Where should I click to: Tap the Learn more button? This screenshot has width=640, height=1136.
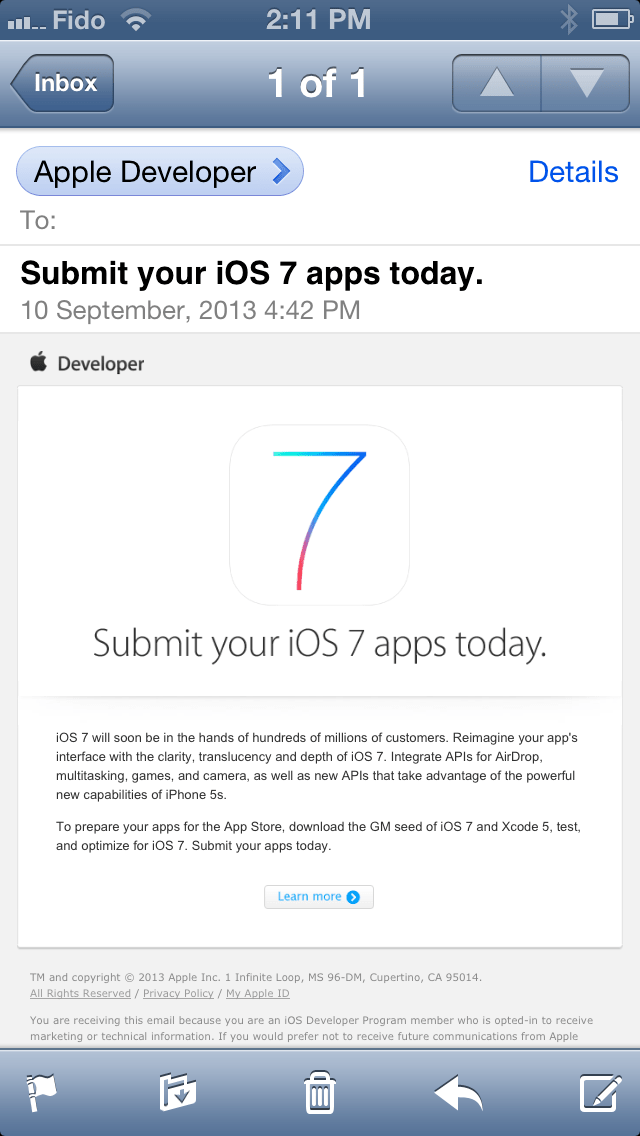pos(319,897)
